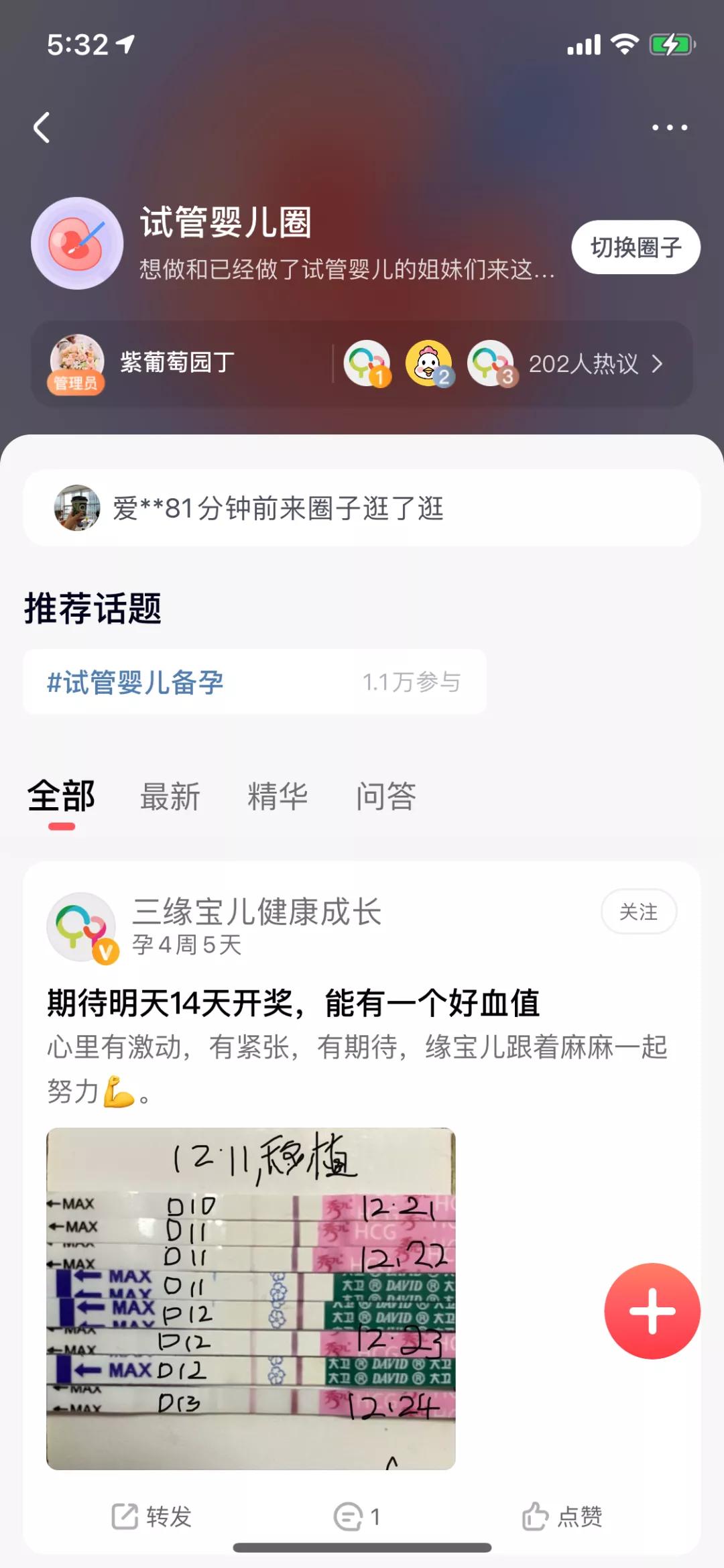Open the three-dot overflow menu
The image size is (724, 1568).
point(669,127)
